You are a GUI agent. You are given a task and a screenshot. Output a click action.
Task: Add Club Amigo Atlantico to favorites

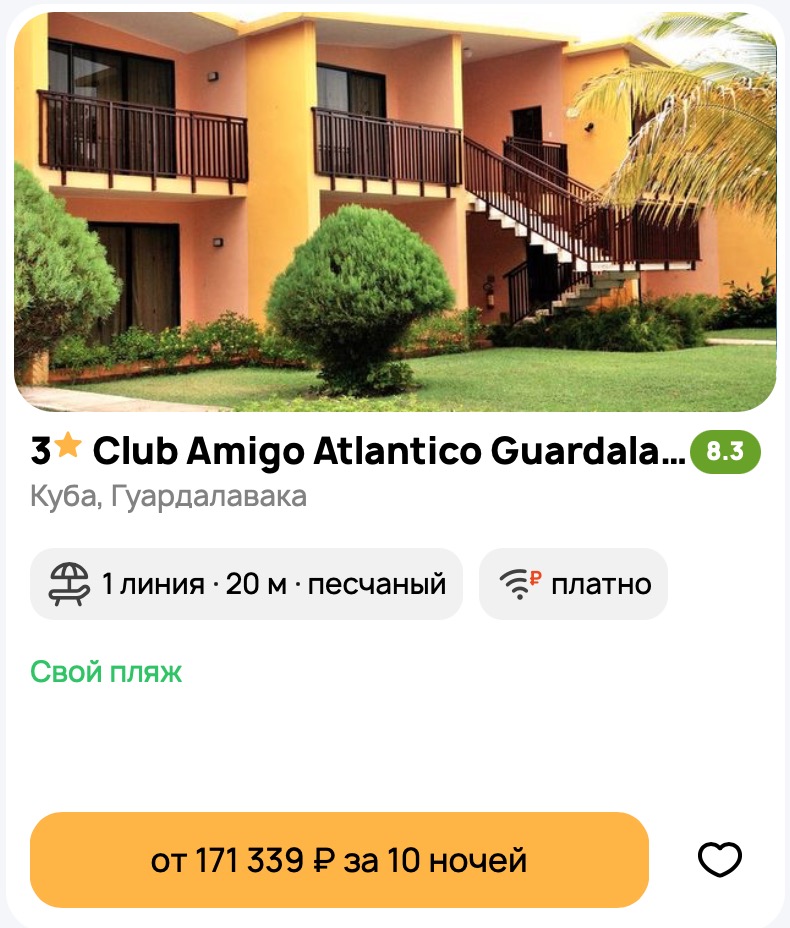point(719,860)
